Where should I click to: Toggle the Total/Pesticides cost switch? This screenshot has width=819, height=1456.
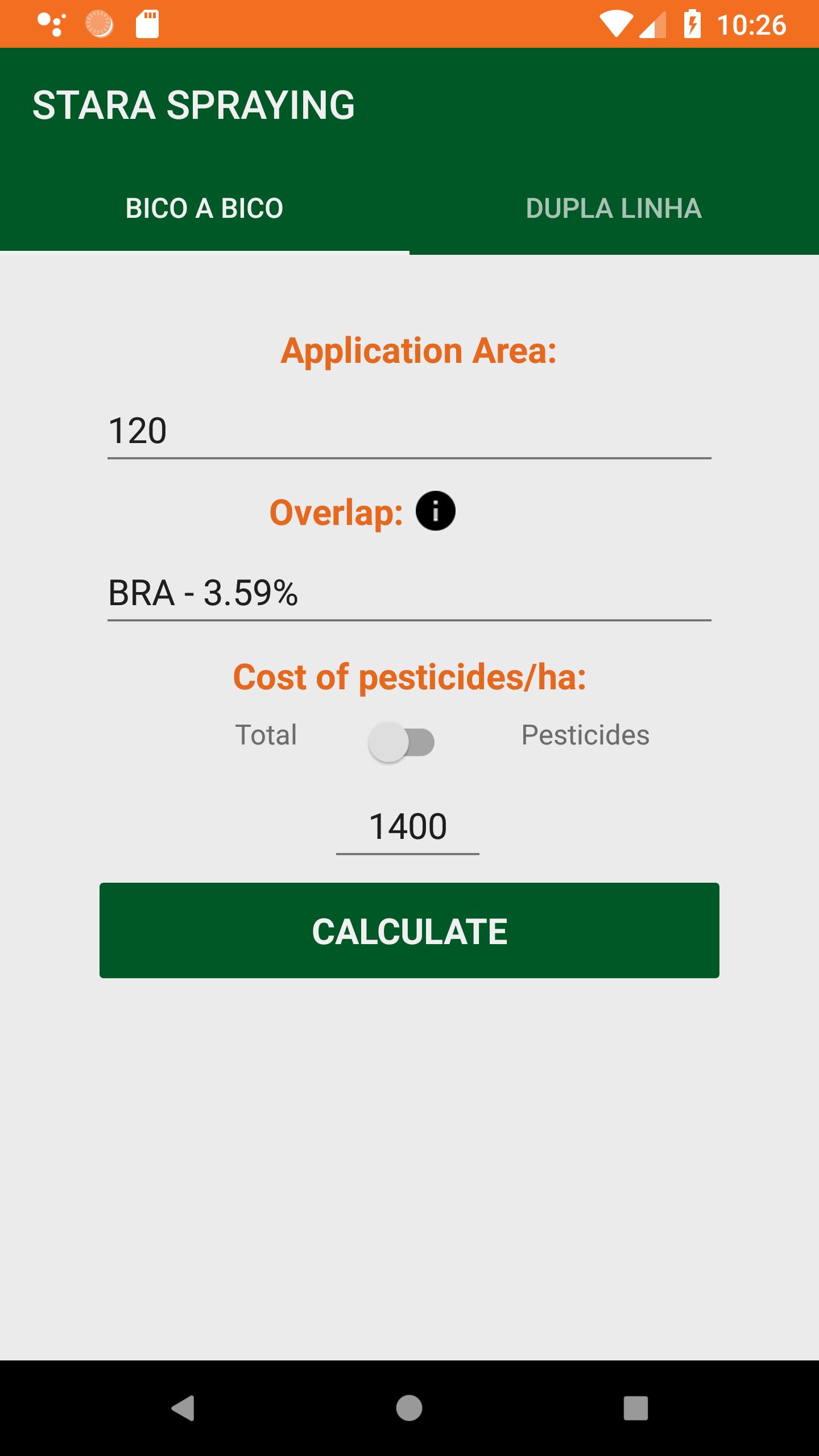tap(402, 742)
